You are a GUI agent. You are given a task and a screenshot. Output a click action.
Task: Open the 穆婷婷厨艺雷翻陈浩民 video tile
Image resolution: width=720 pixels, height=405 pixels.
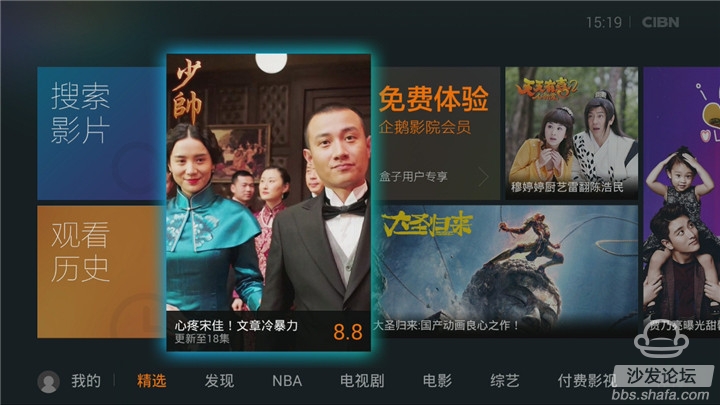[x=571, y=133]
